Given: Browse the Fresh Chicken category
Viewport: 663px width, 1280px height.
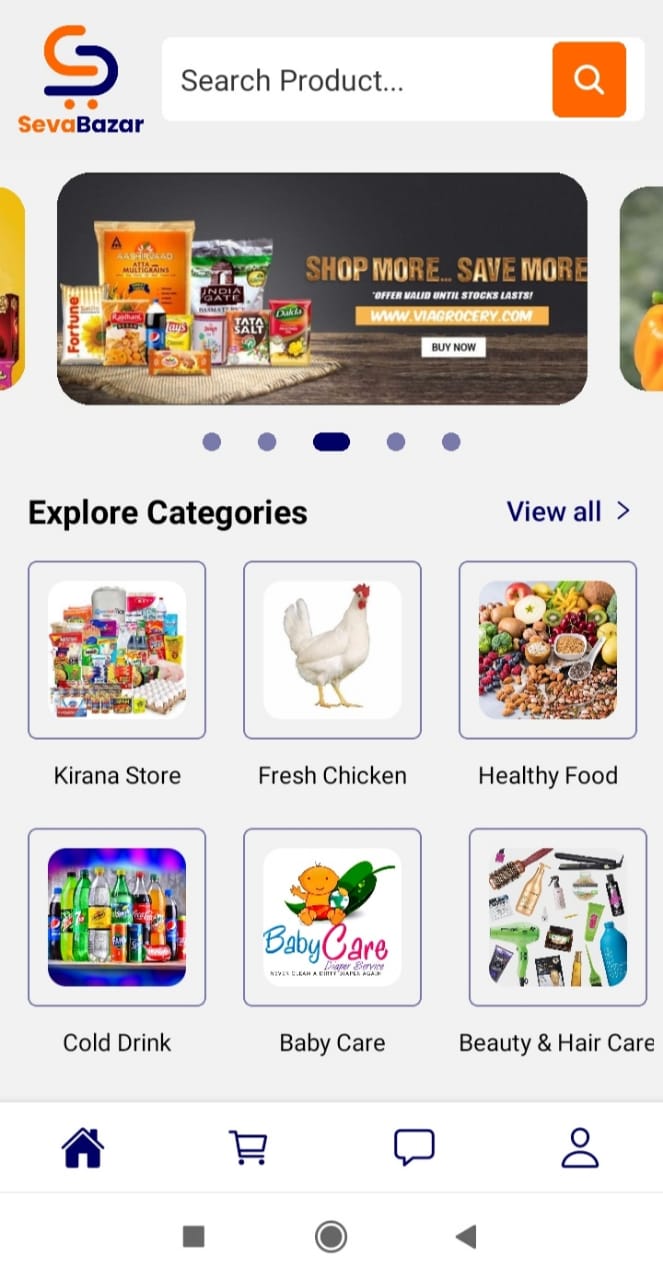Looking at the screenshot, I should [x=332, y=650].
